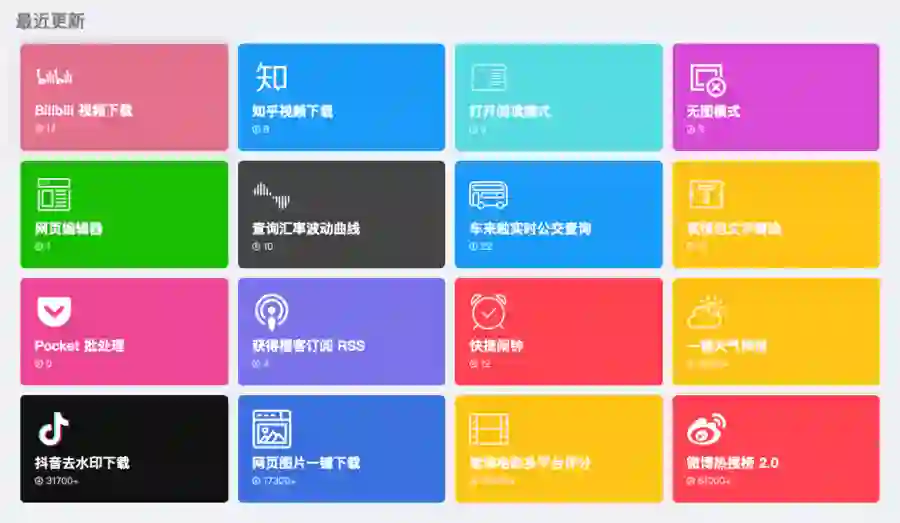
Task: Open 获得播客订阅 RSS shortcut
Action: (341, 331)
